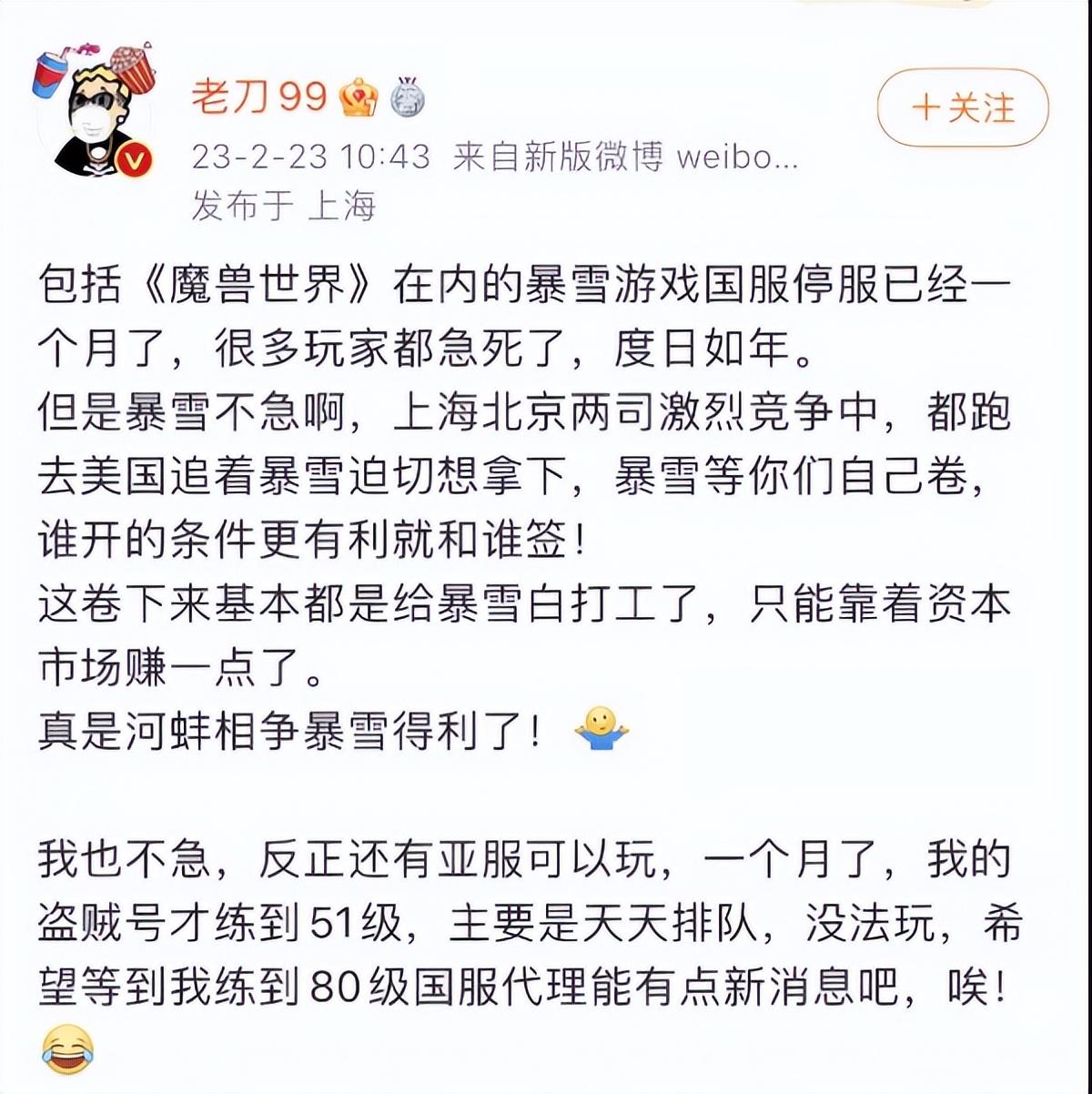Follow the user 老刀99
Screen dimensions: 1092x1094
coord(963,108)
